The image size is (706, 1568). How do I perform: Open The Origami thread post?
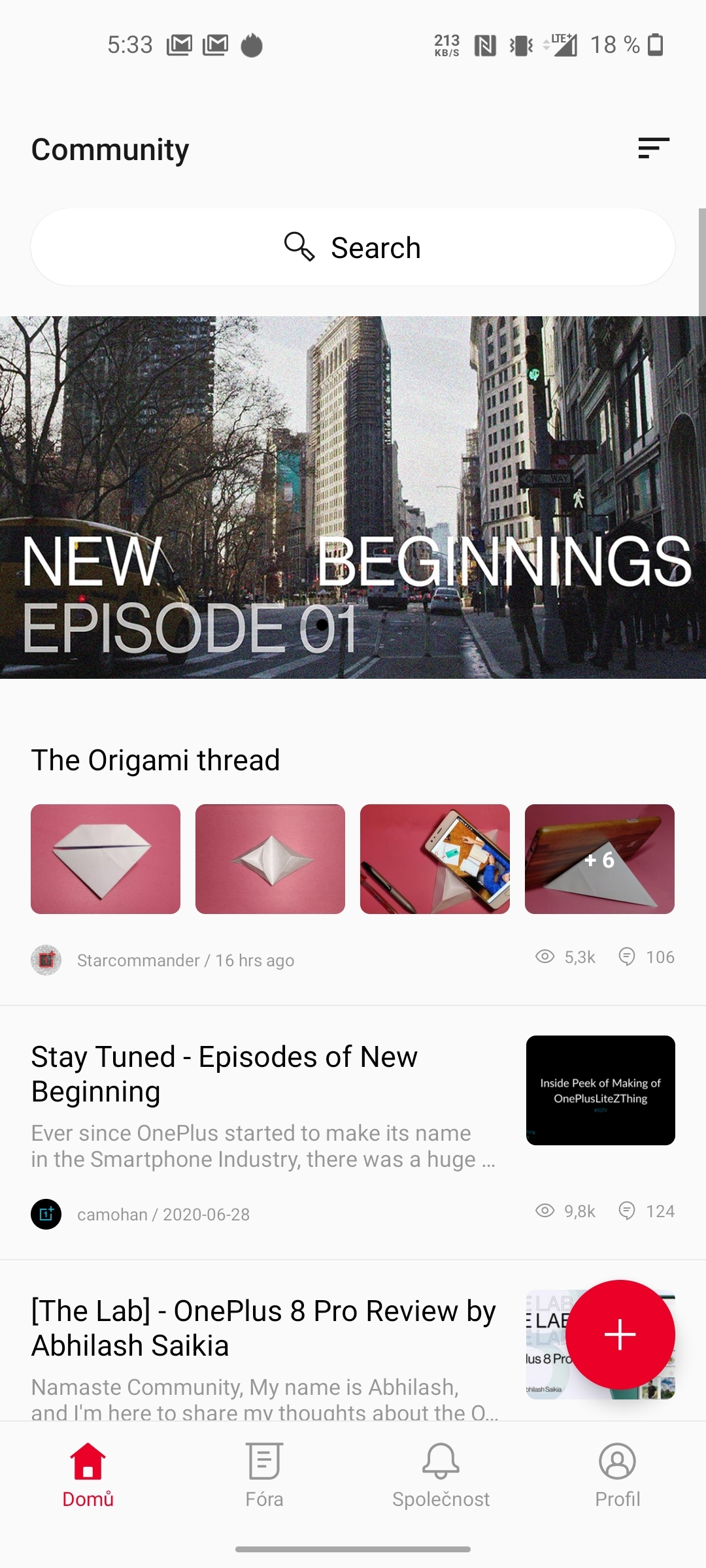click(156, 760)
